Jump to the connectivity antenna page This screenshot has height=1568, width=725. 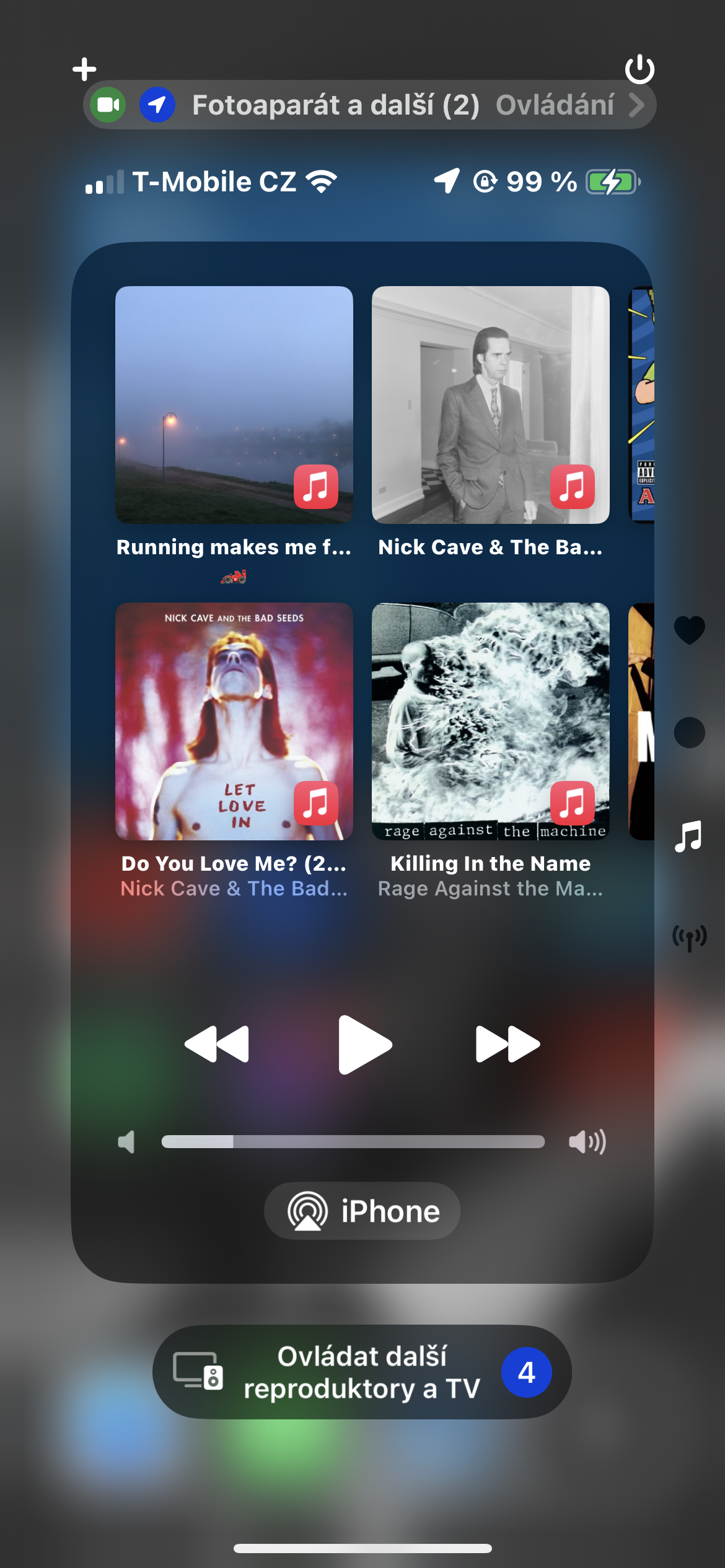689,938
